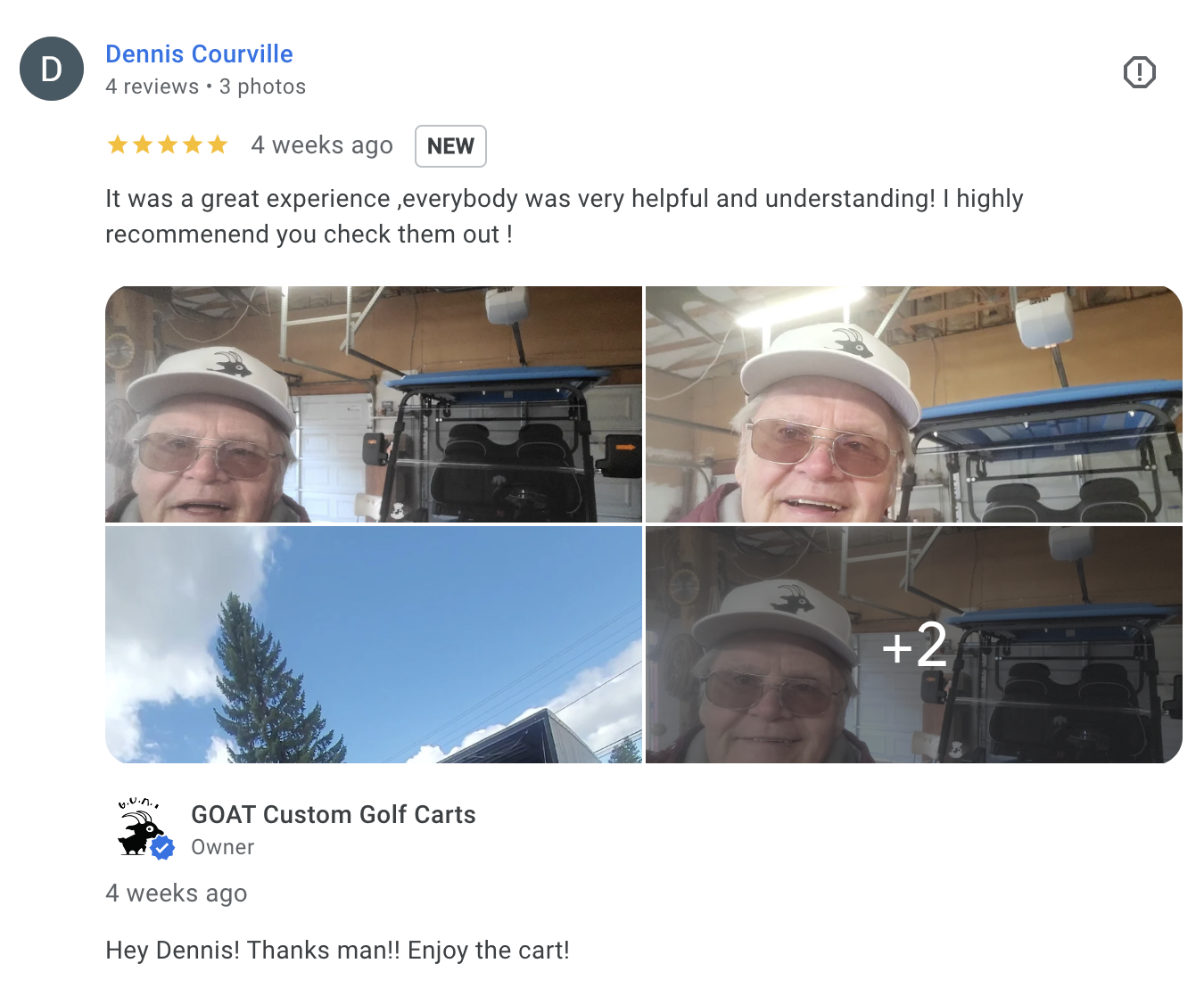The width and height of the screenshot is (1204, 988).
Task: Report this review with flag icon
Action: point(1139,72)
